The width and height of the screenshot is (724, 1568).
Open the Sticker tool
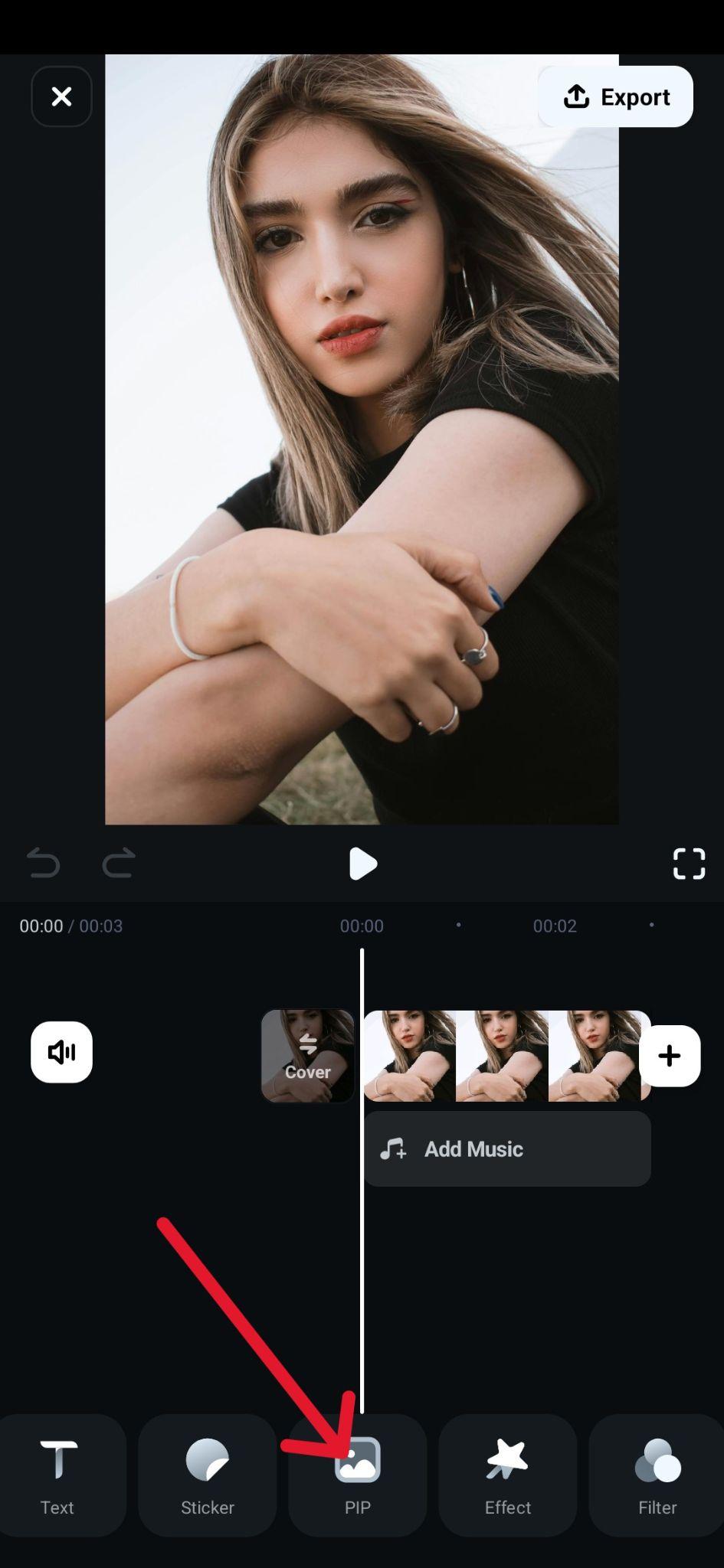[207, 1475]
